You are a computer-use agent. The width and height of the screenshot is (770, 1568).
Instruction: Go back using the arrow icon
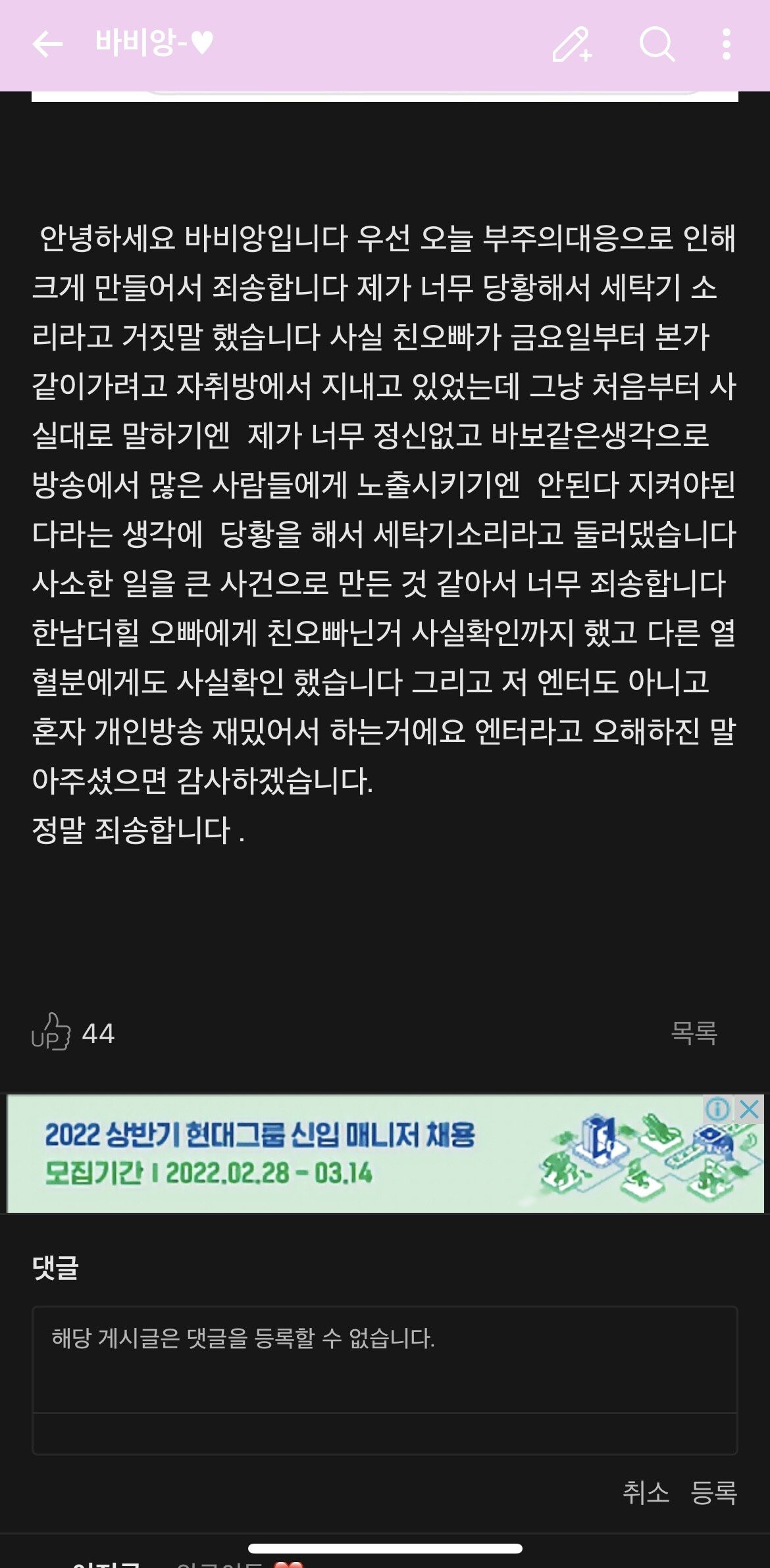[x=47, y=45]
